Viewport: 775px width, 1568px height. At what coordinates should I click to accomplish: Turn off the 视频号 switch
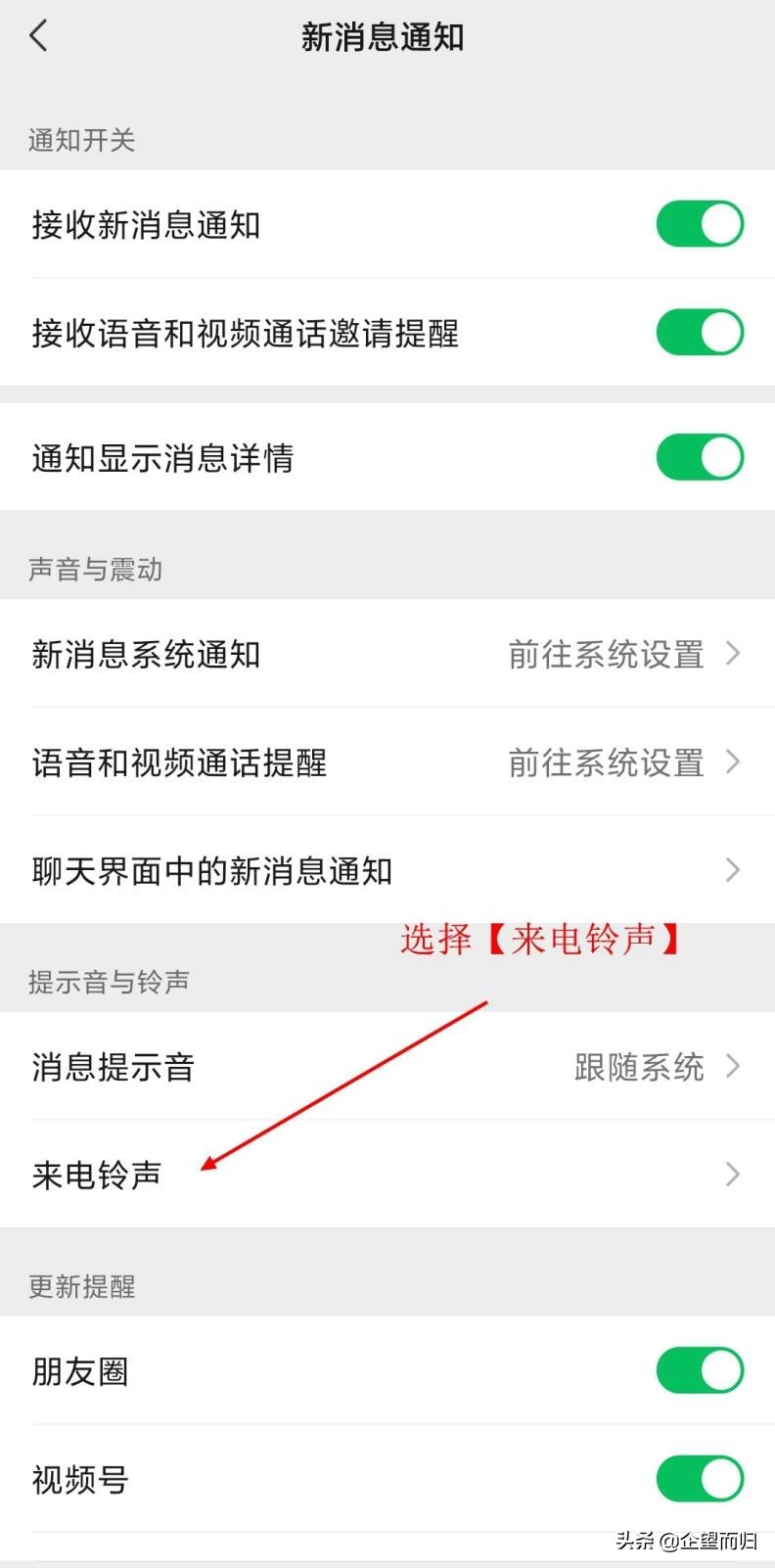point(699,1479)
